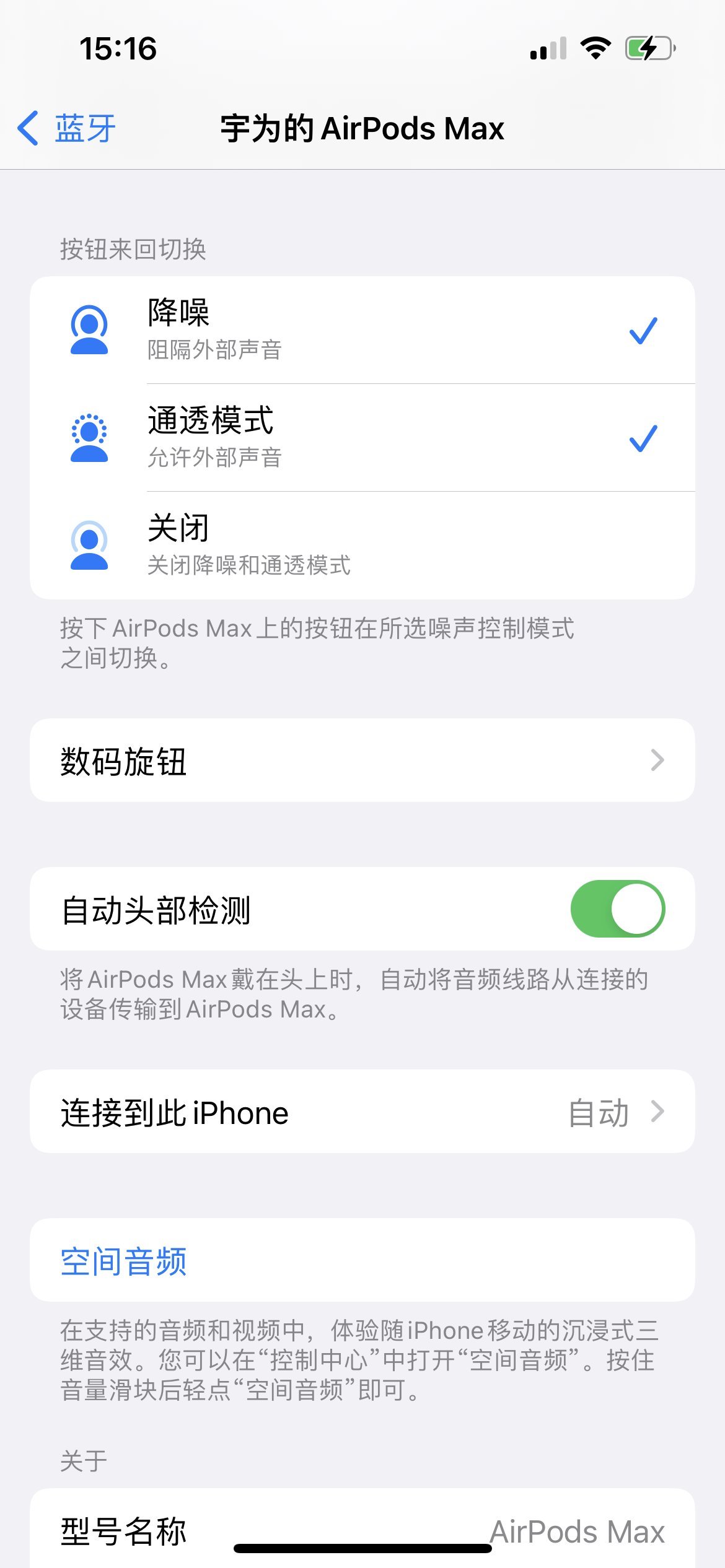Tap the 15:16 clock in status bar
725x1568 pixels.
click(x=120, y=48)
